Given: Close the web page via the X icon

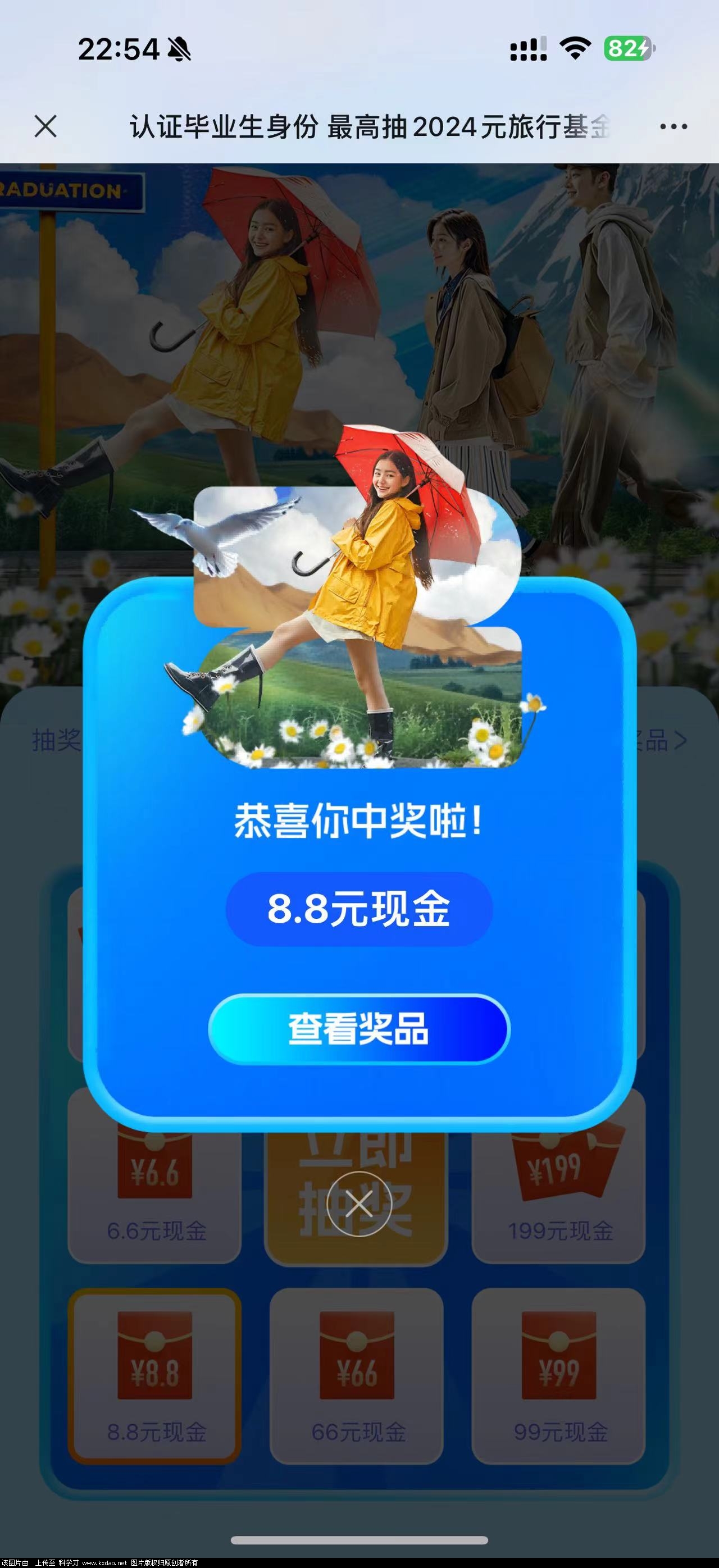Looking at the screenshot, I should pos(45,126).
